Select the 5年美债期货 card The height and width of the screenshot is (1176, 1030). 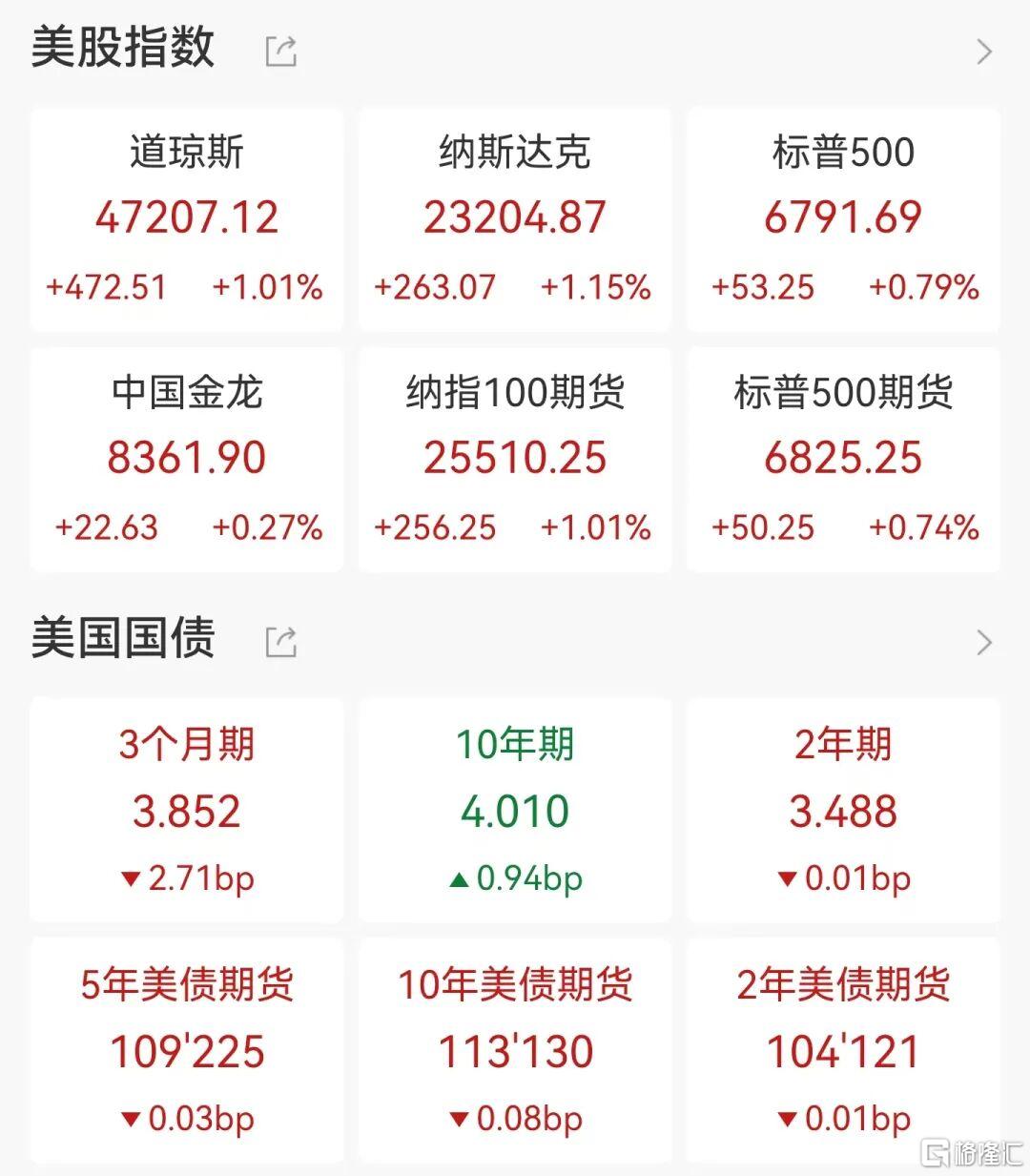pyautogui.click(x=187, y=1050)
